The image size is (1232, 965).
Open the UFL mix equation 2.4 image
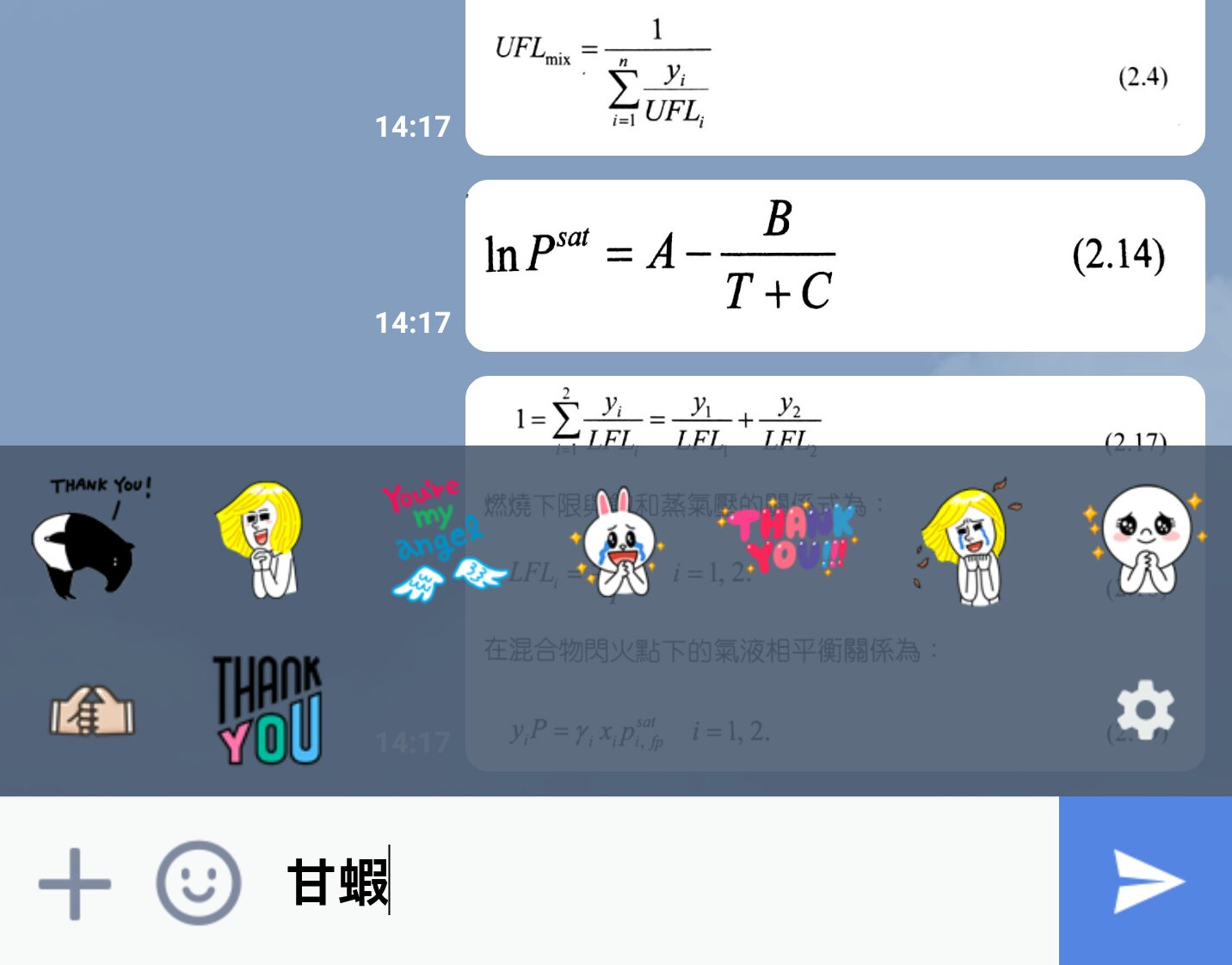(835, 77)
